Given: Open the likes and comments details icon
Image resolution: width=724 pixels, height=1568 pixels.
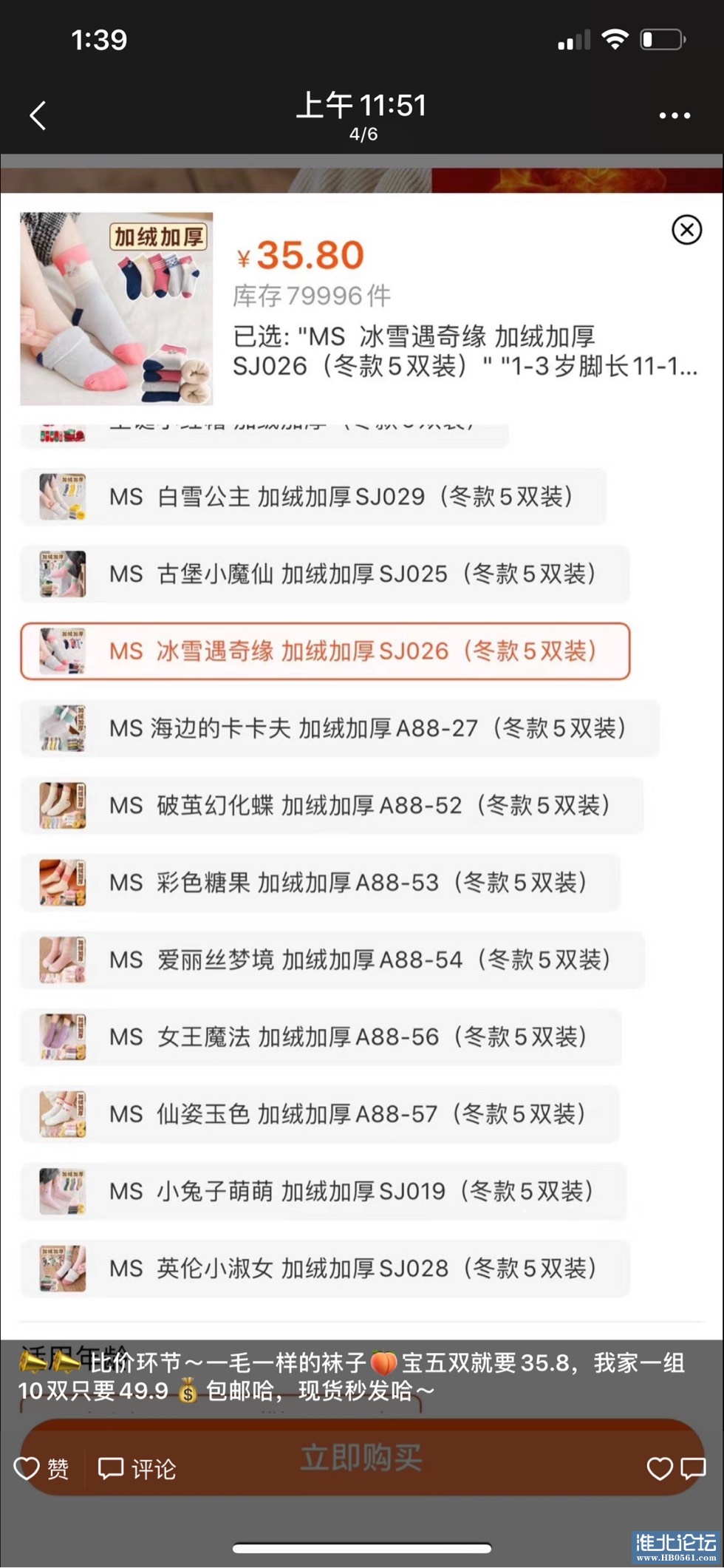Looking at the screenshot, I should [676, 1468].
